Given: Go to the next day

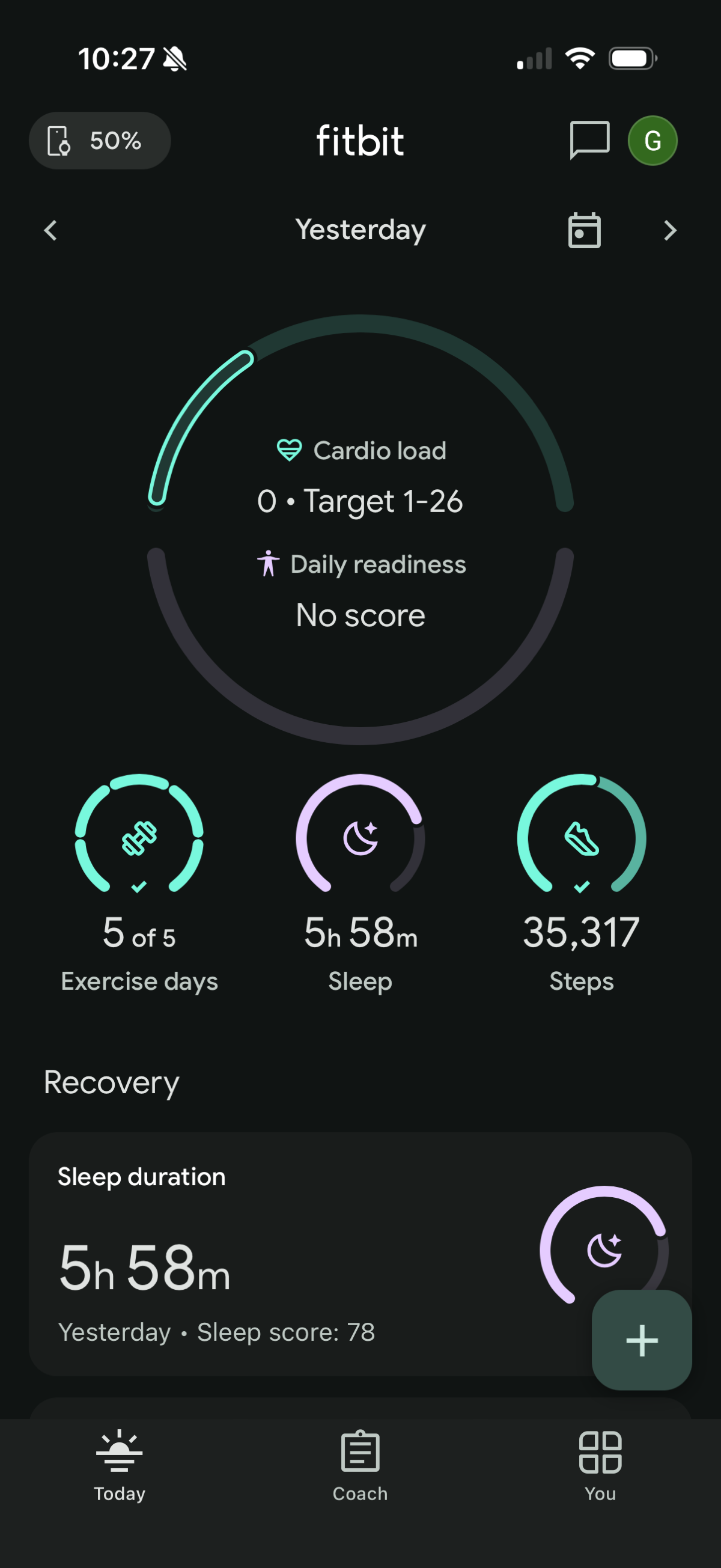Looking at the screenshot, I should click(670, 231).
